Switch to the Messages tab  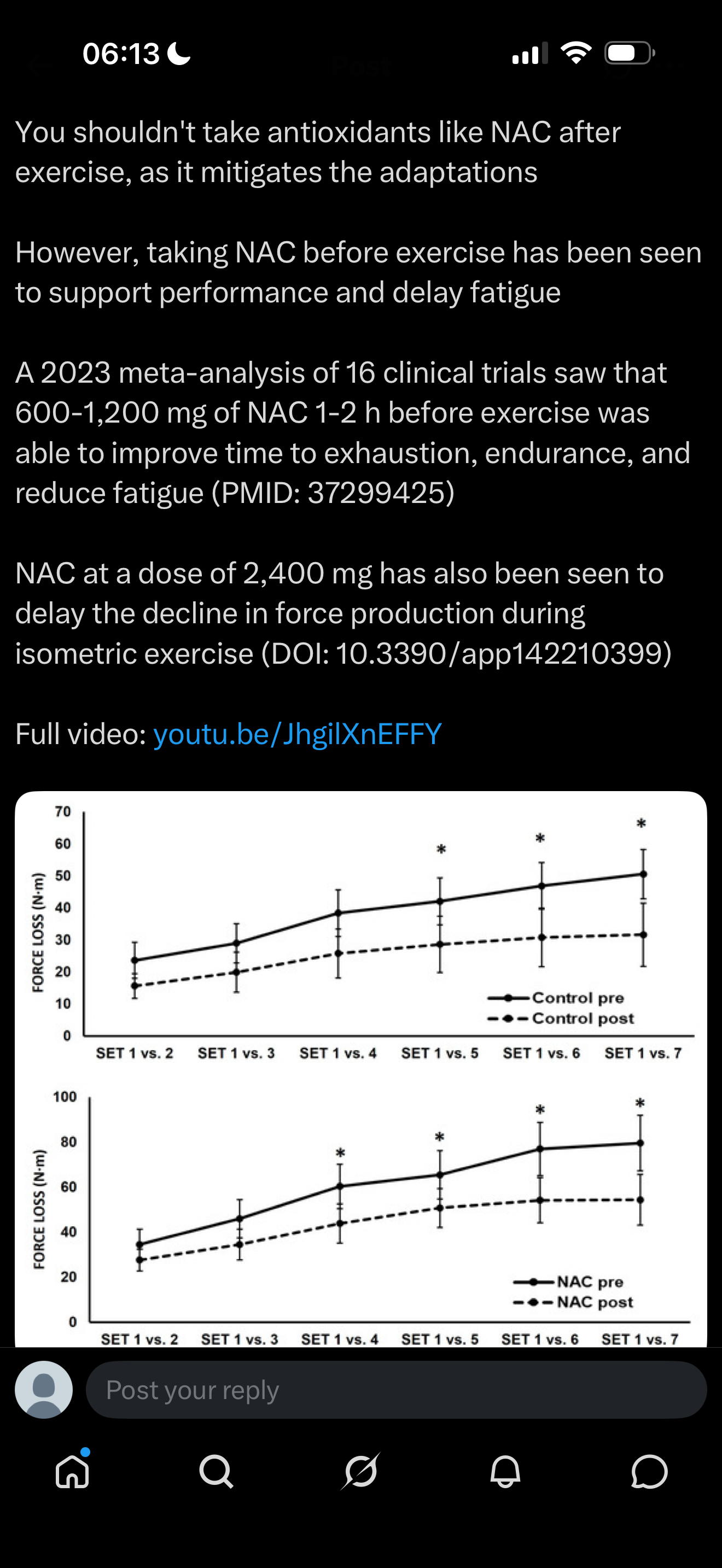pyautogui.click(x=649, y=1472)
